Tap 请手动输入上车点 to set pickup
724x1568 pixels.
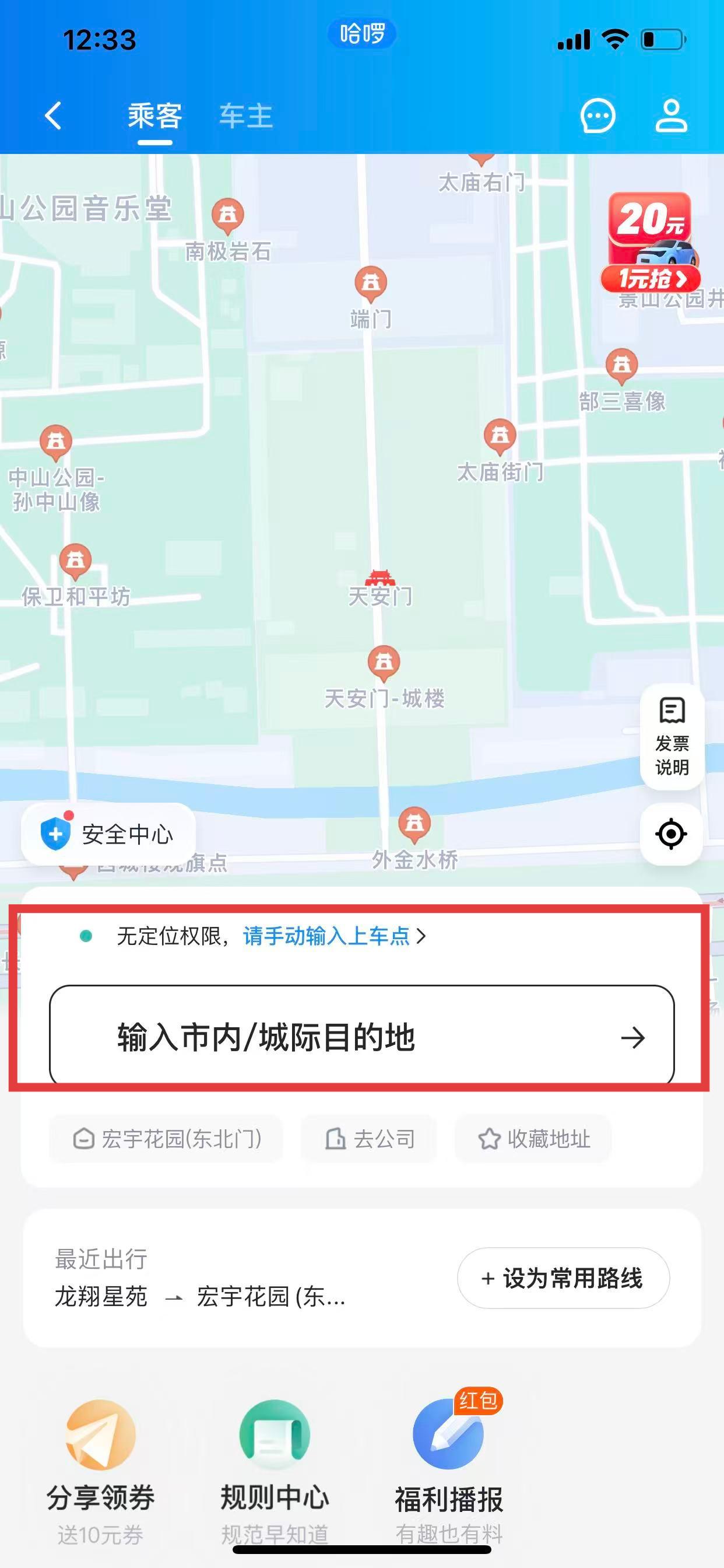tap(326, 936)
